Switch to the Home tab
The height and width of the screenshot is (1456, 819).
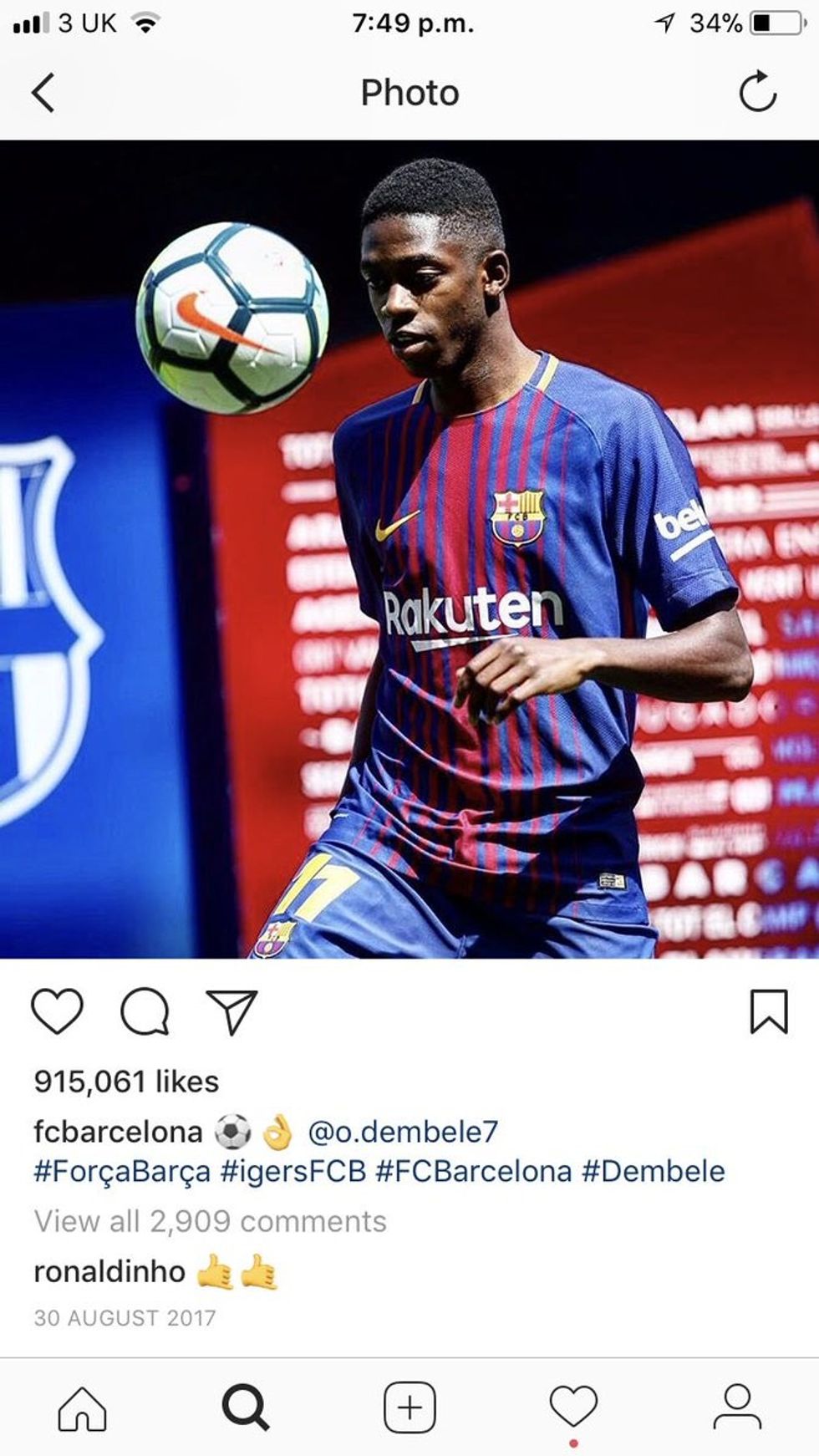pos(82,1408)
